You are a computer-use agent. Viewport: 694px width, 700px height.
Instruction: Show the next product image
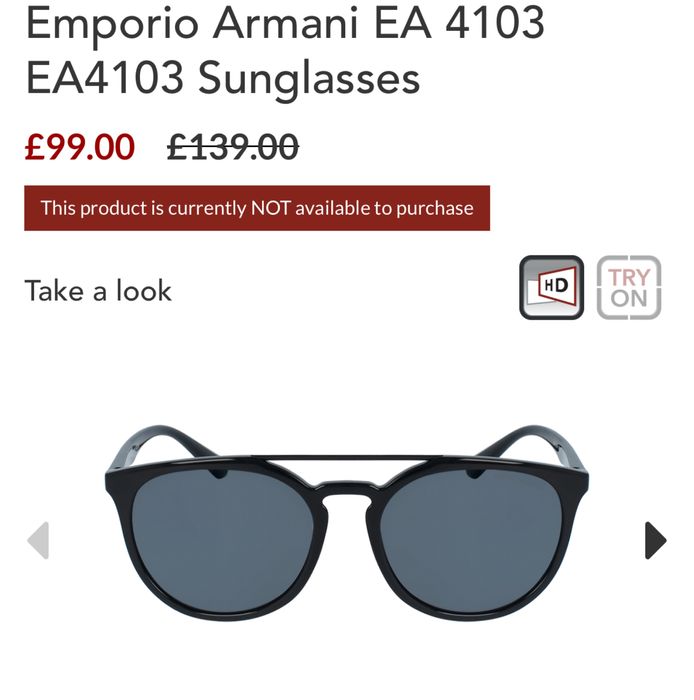[655, 541]
